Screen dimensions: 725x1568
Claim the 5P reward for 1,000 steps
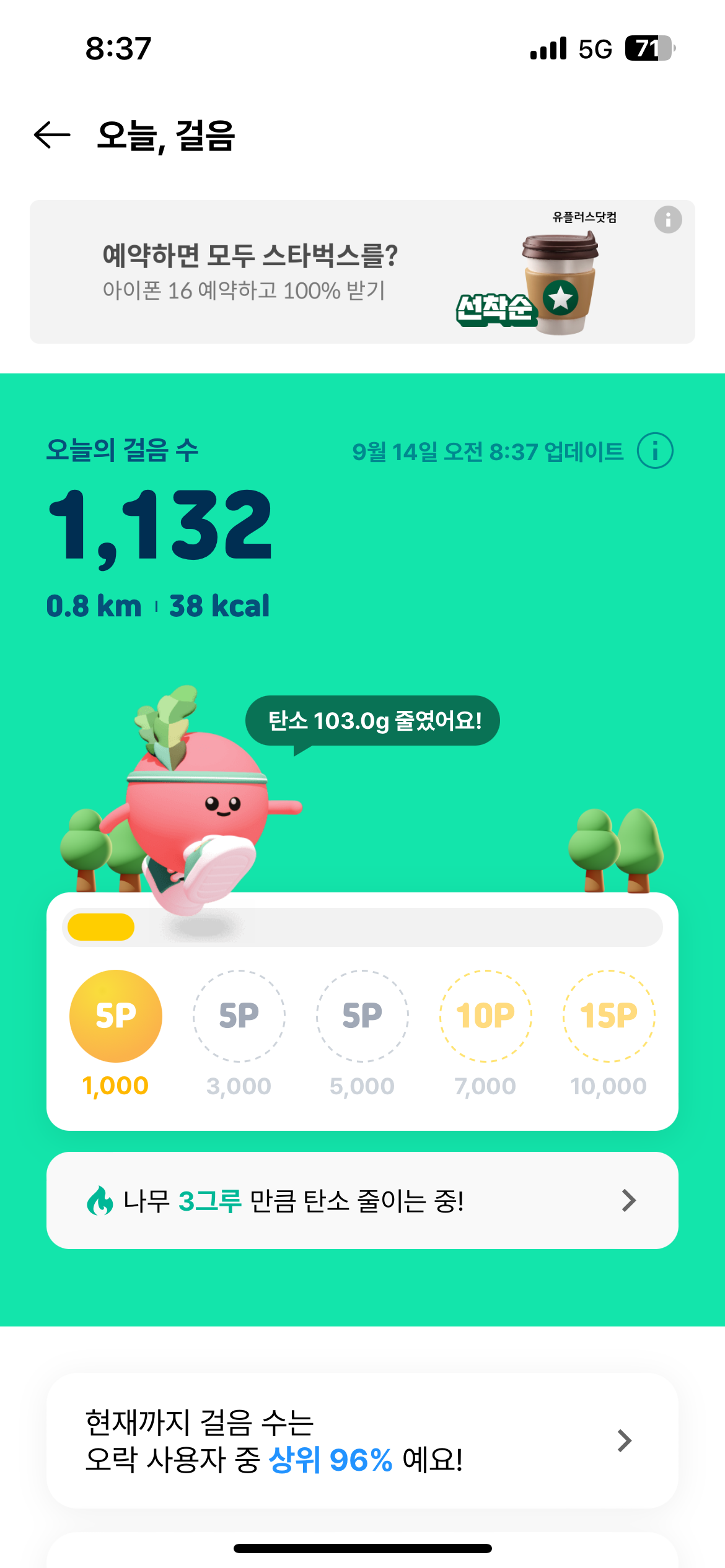click(x=116, y=1016)
